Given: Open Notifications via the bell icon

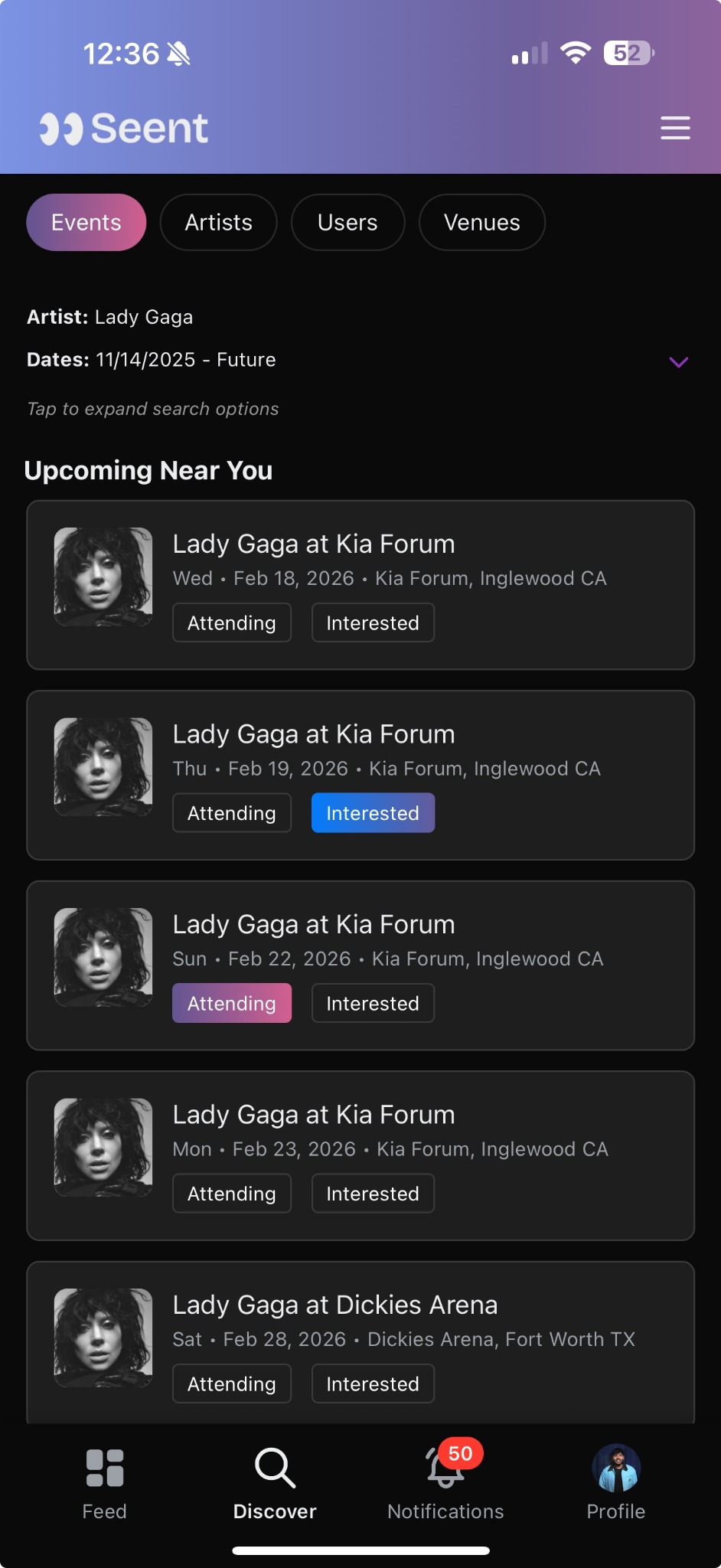Looking at the screenshot, I should pyautogui.click(x=445, y=1474).
